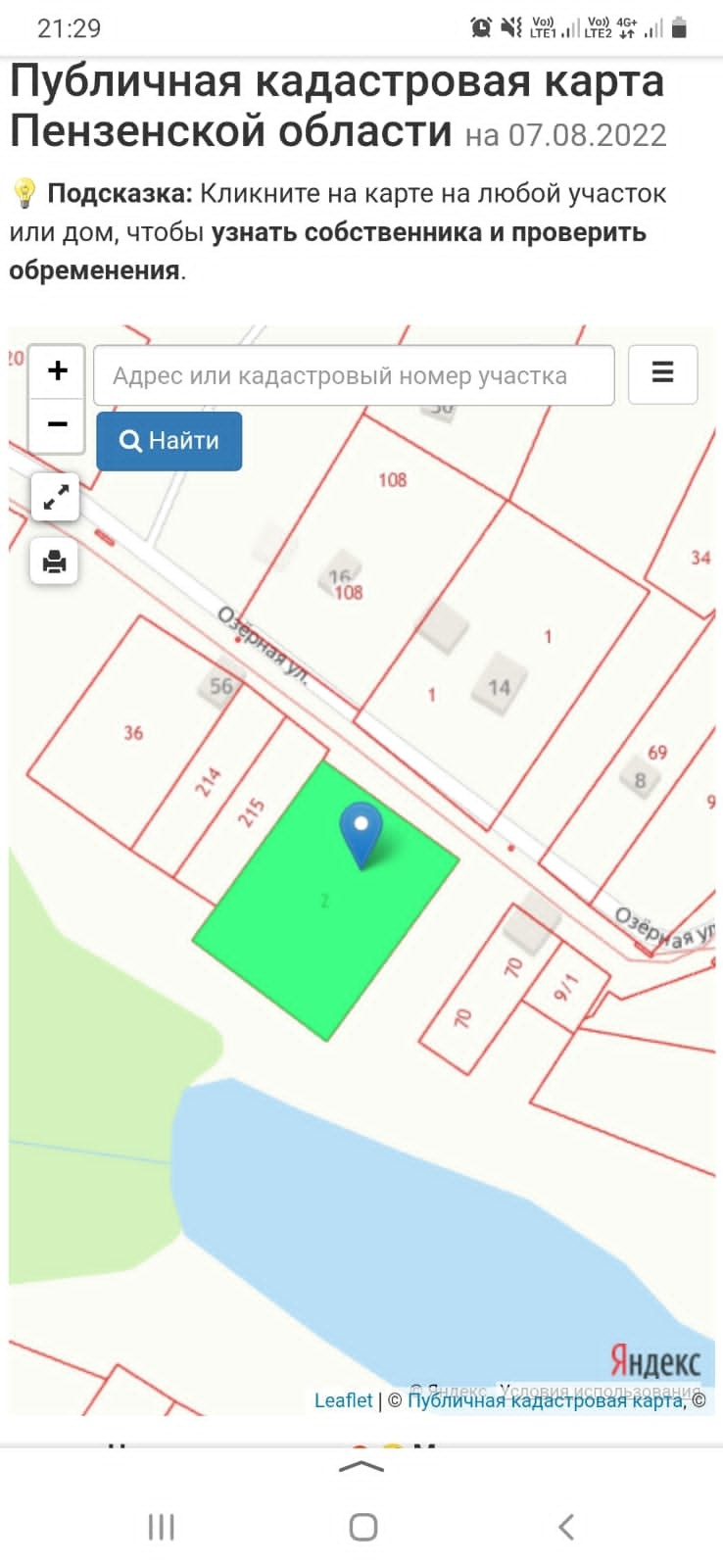Viewport: 723px width, 1568px height.
Task: Tap the blue location marker pin
Action: (361, 835)
